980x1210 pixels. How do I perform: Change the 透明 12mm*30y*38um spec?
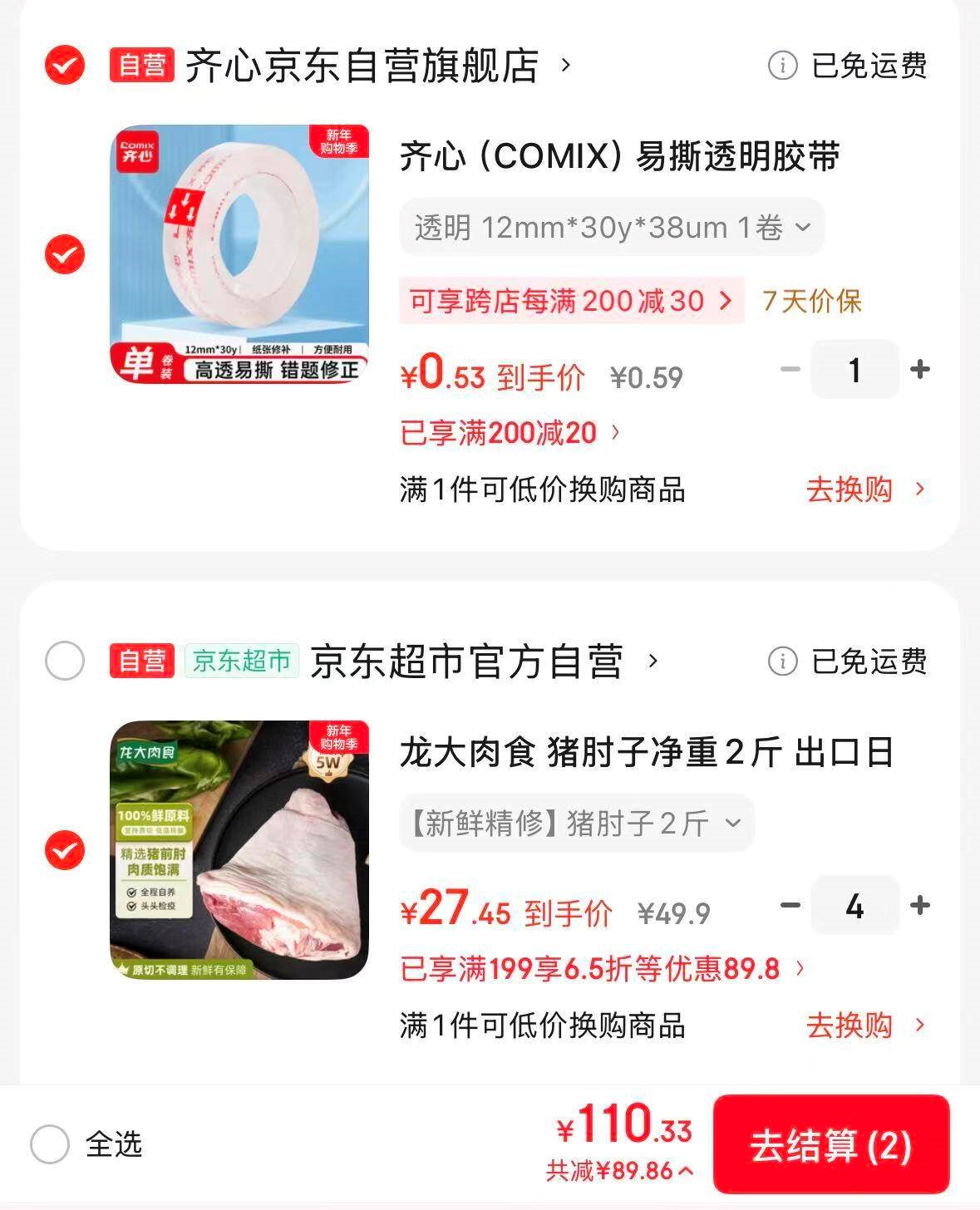pos(612,227)
